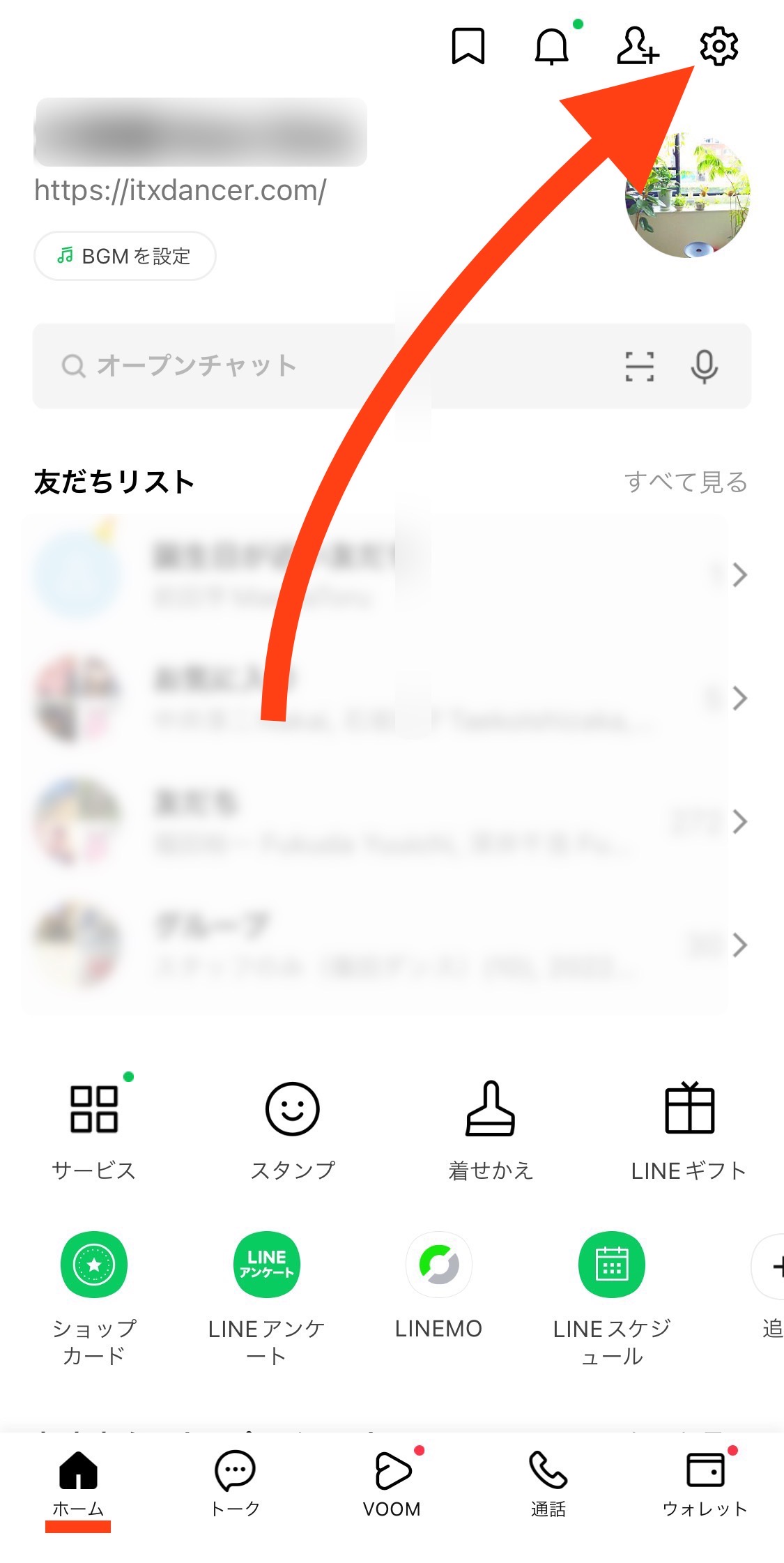Open the Keep bookmark icon
Image resolution: width=784 pixels, height=1563 pixels.
468,47
